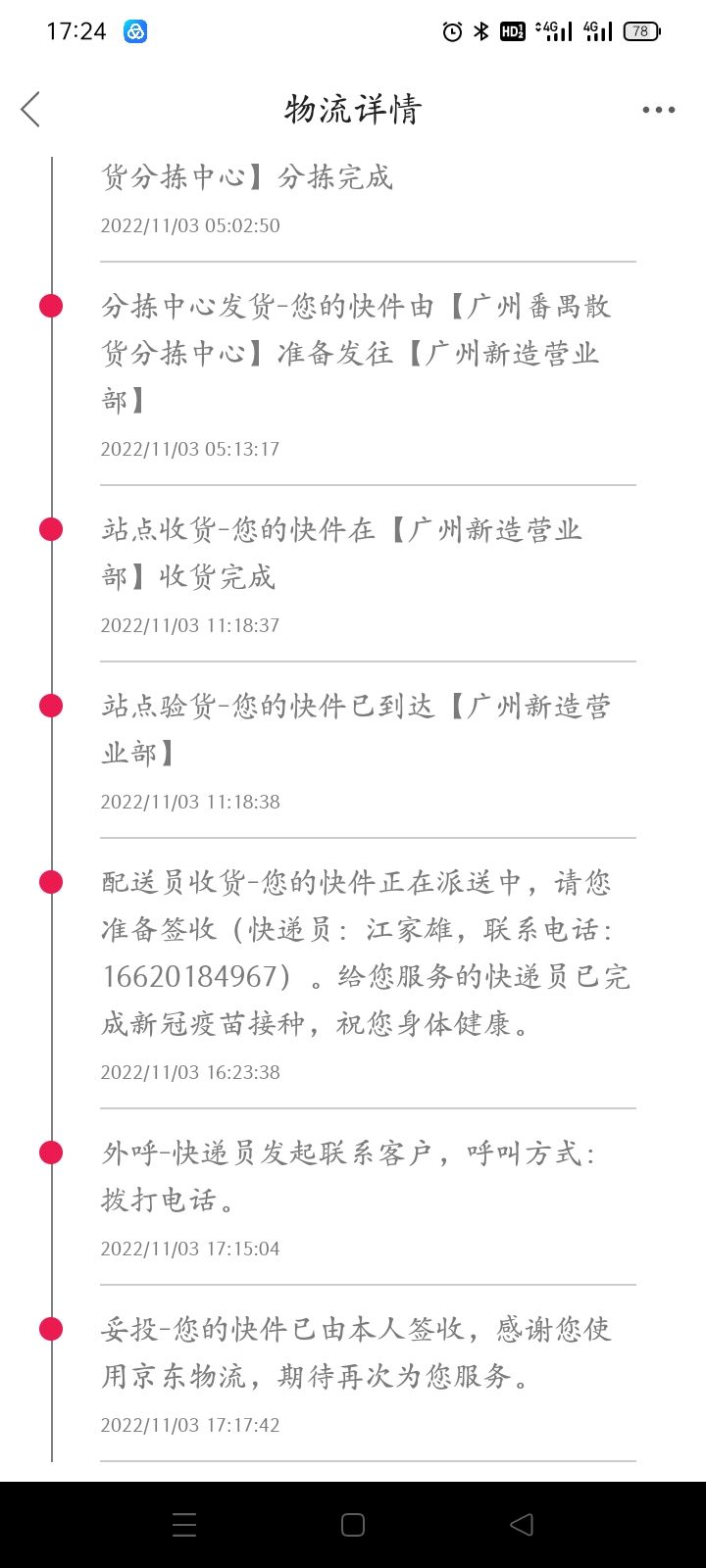Viewport: 706px width, 1568px height.
Task: Go back from the logistics details page
Action: tap(30, 109)
